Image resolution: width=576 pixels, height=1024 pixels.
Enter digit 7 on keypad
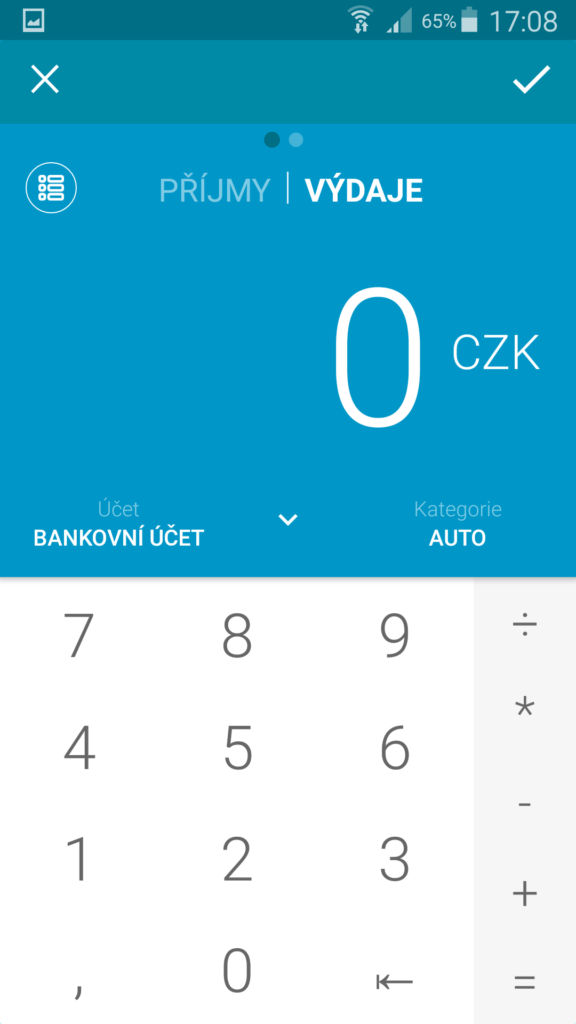click(79, 635)
